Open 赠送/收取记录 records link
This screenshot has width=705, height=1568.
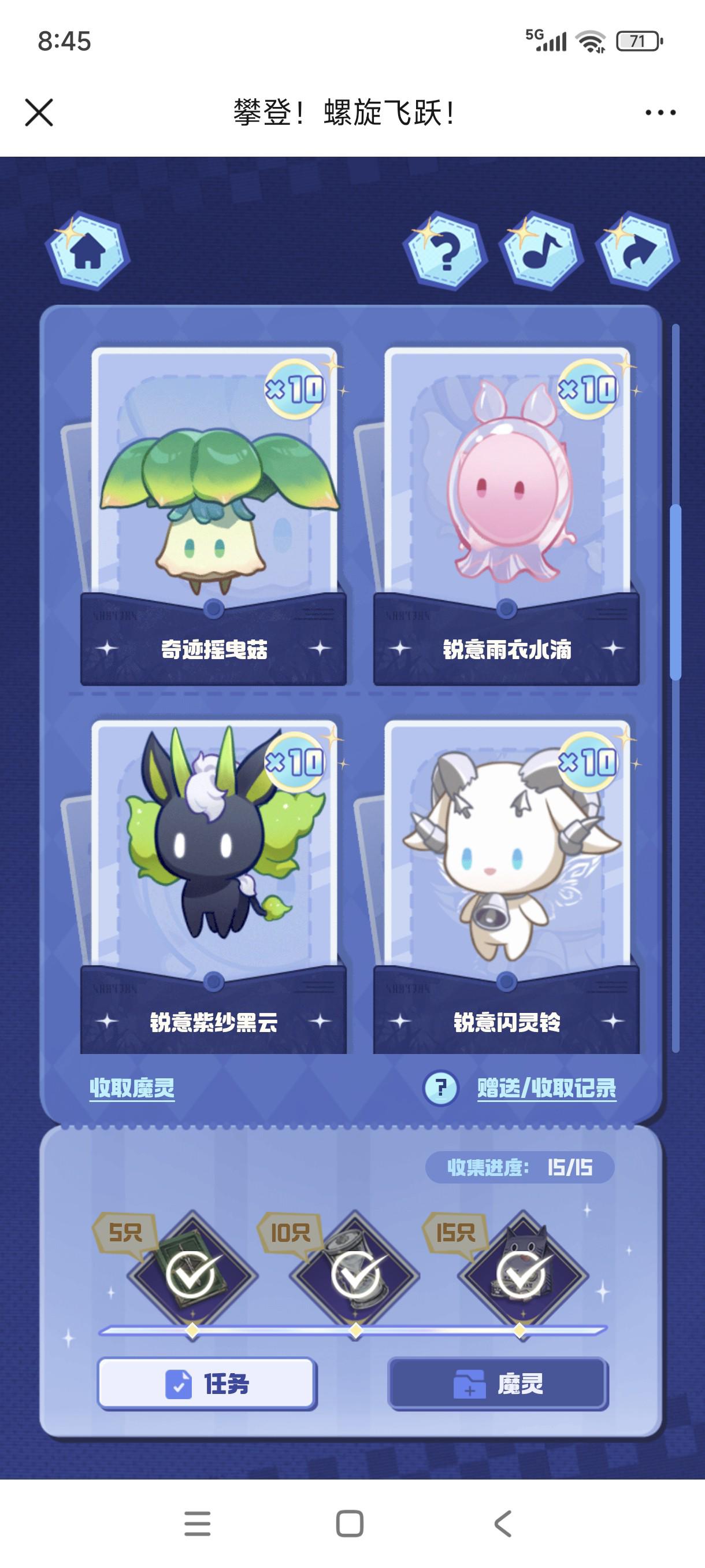[546, 1088]
